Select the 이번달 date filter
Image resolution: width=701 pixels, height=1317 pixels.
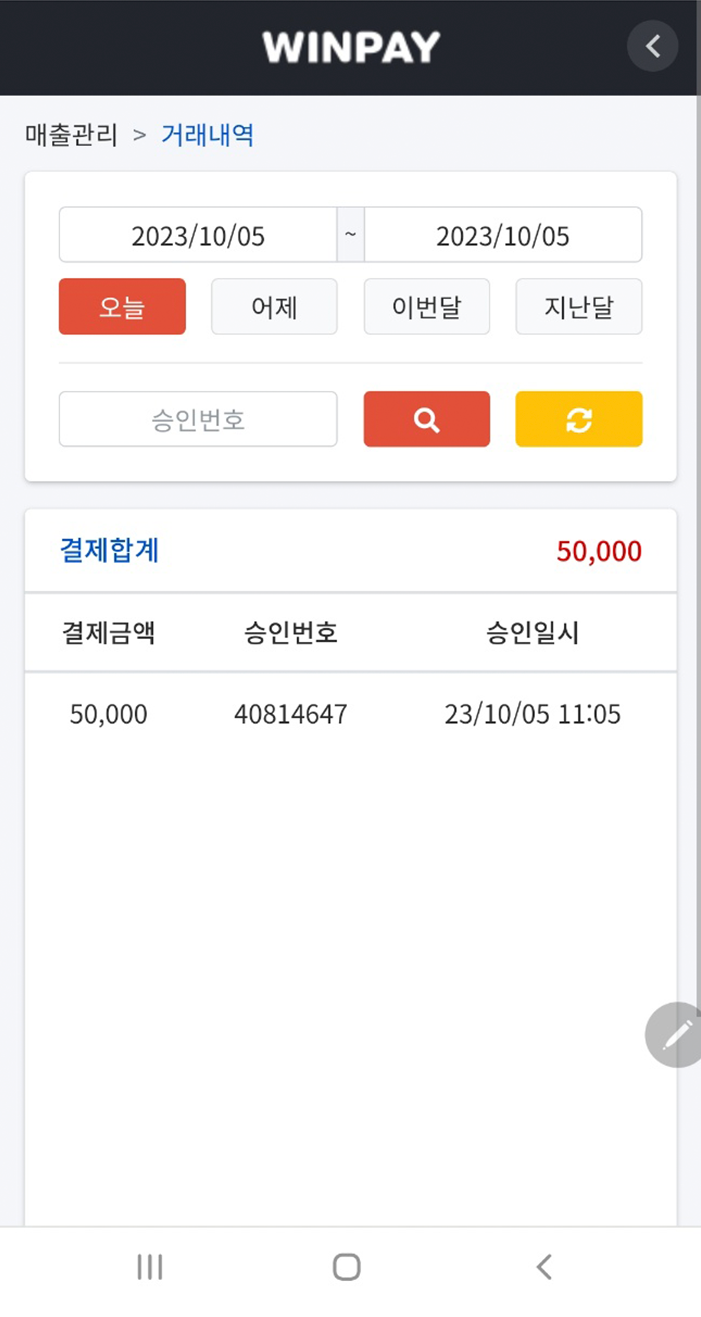tap(427, 306)
